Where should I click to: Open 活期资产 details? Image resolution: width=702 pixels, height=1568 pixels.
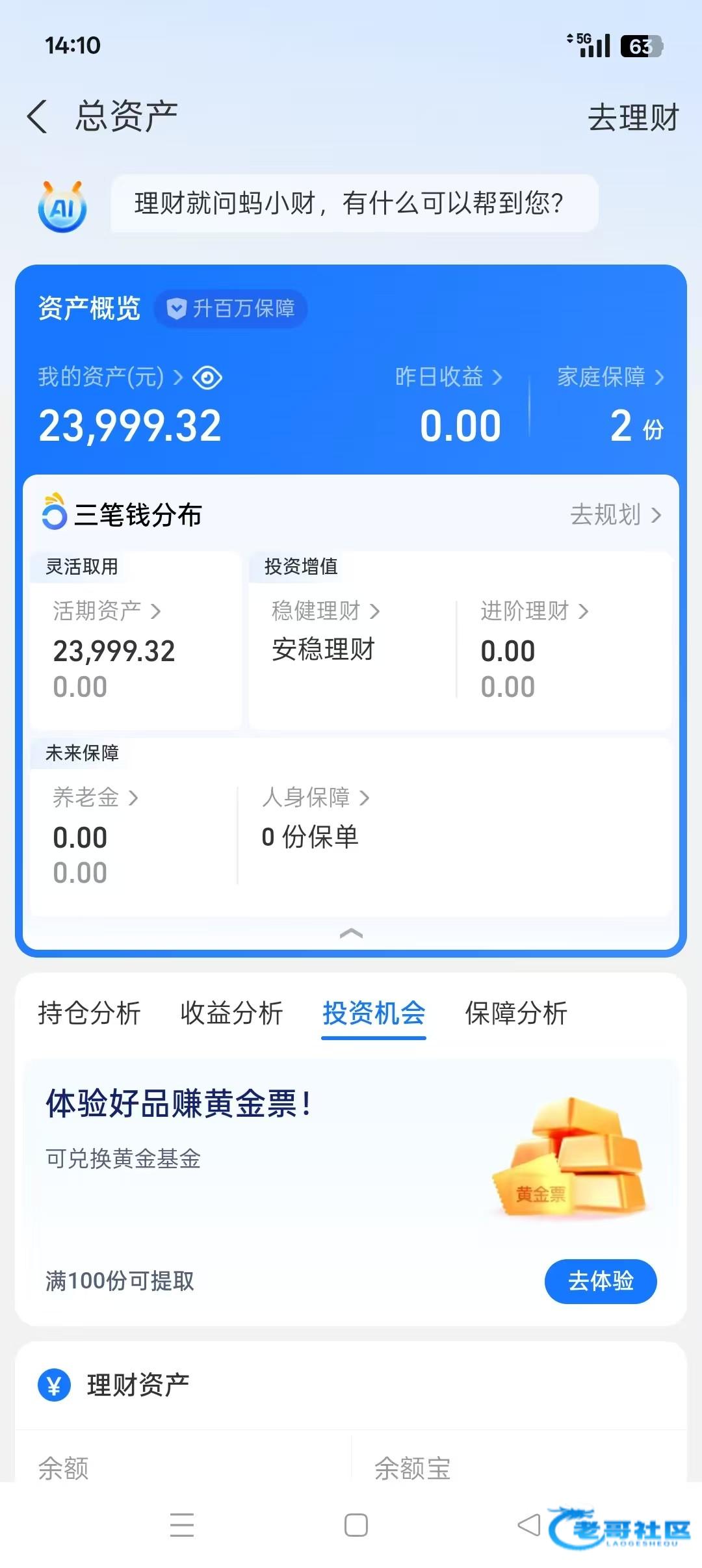point(107,611)
